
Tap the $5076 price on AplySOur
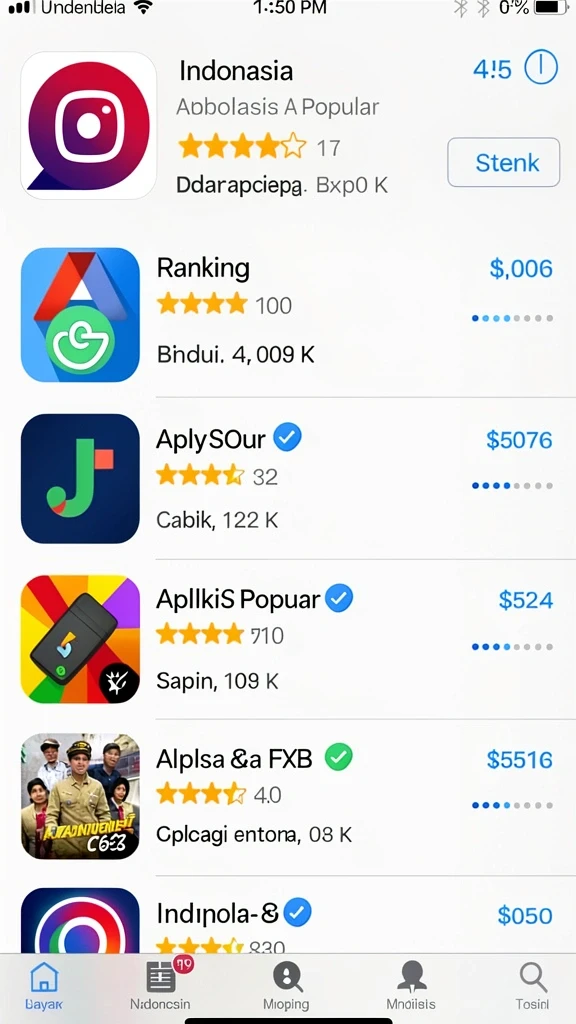(x=519, y=440)
